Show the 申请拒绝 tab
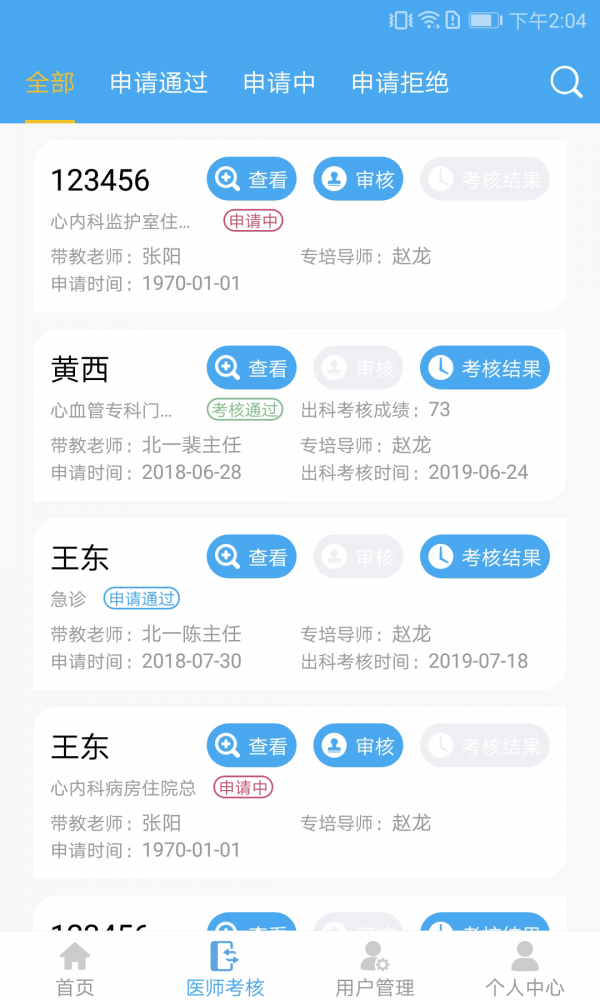 [400, 83]
